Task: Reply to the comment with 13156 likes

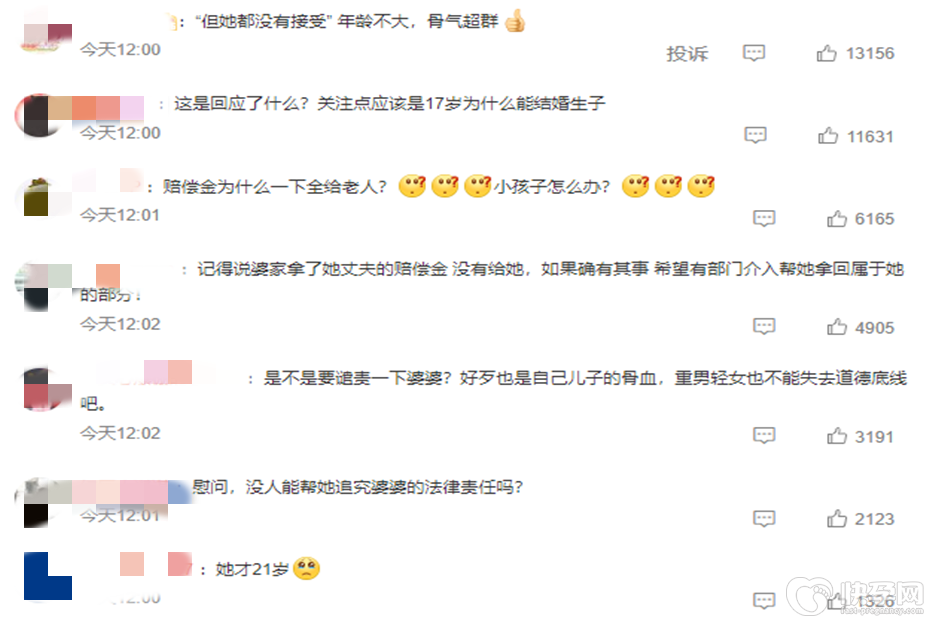Action: click(755, 53)
